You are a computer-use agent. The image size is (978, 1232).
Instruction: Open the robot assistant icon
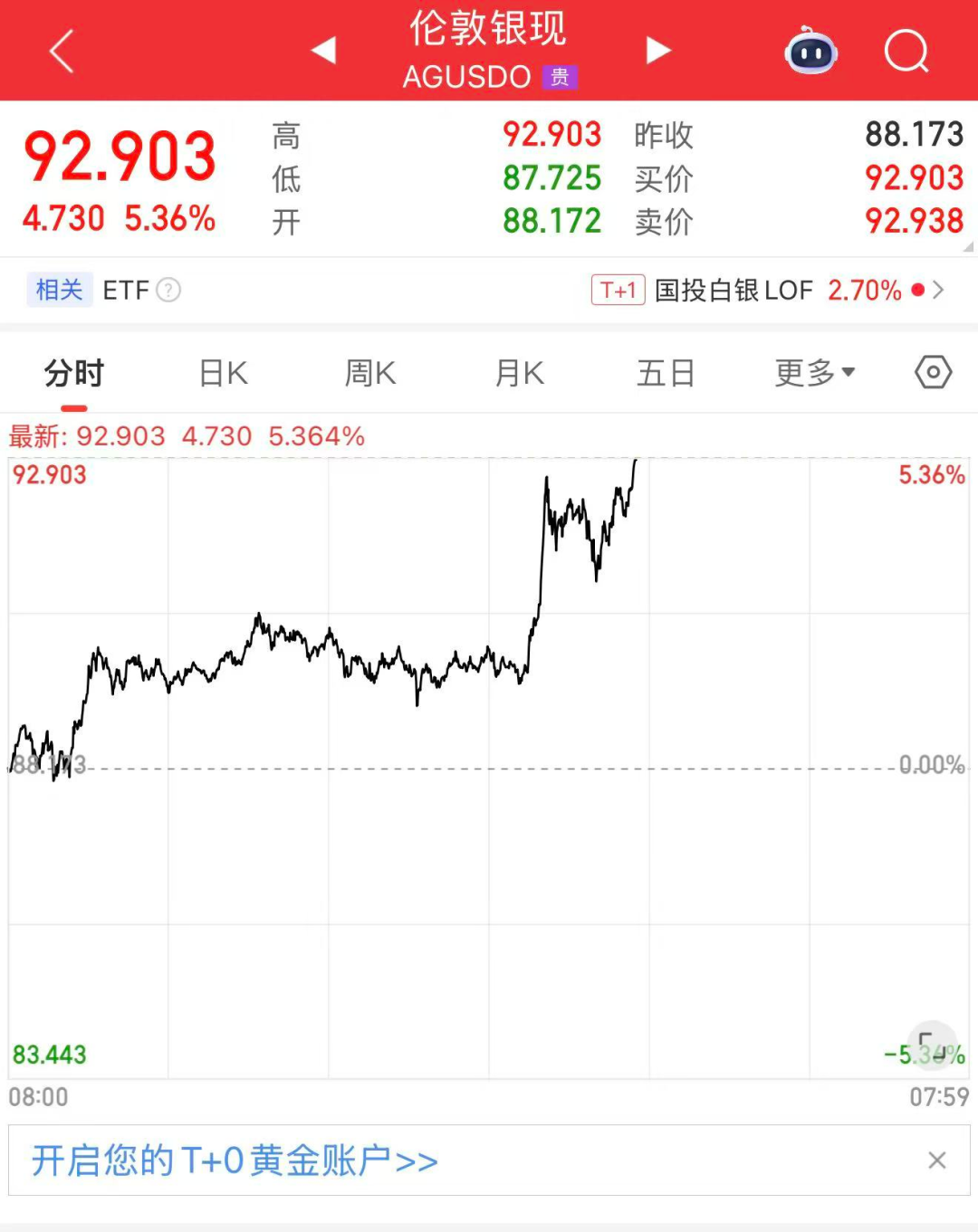[x=810, y=51]
